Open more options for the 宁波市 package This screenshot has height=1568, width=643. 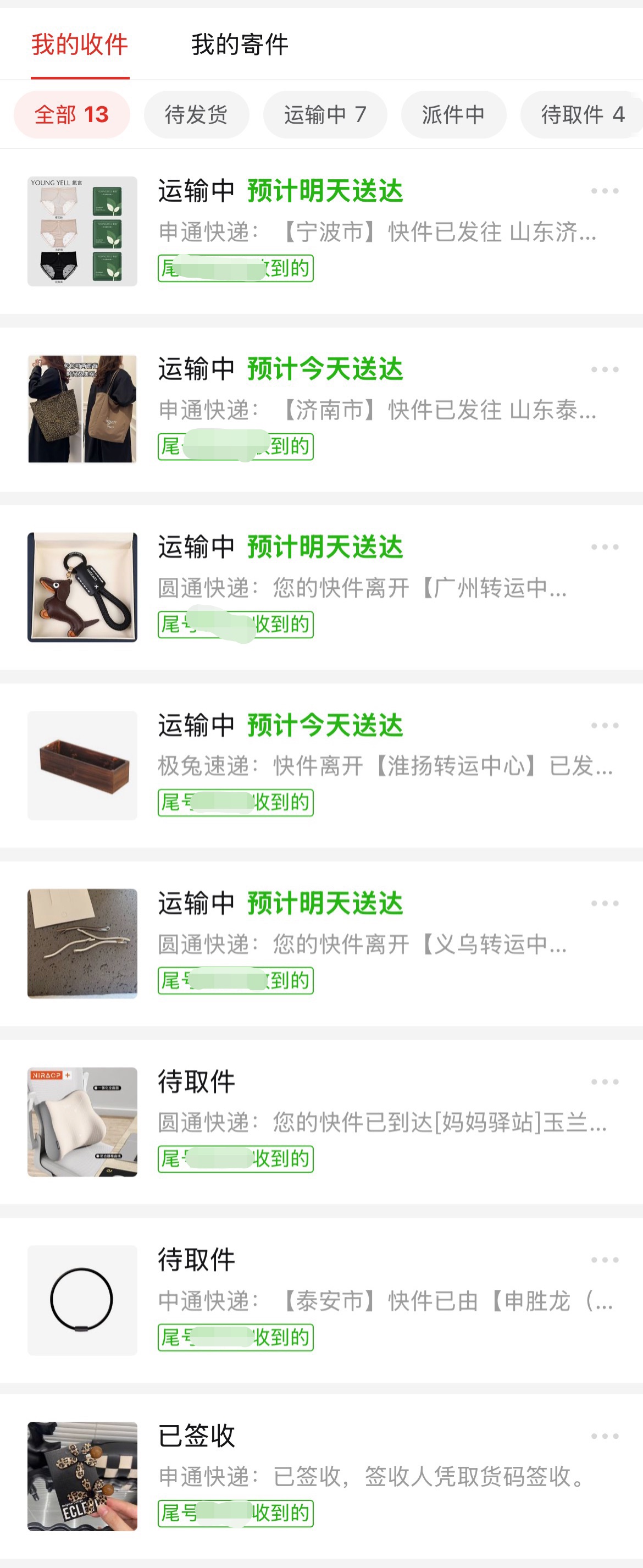coord(605,191)
